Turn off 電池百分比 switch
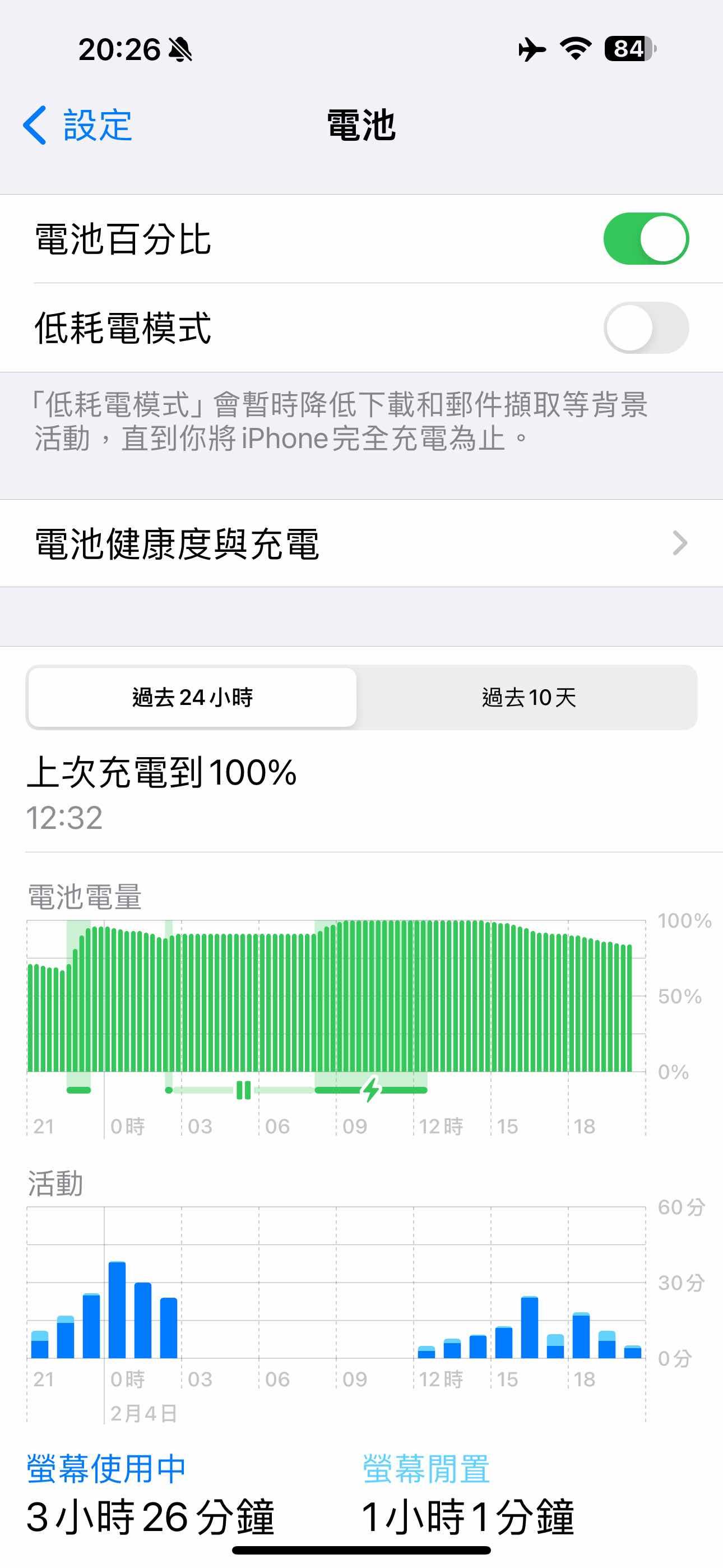 (x=645, y=238)
